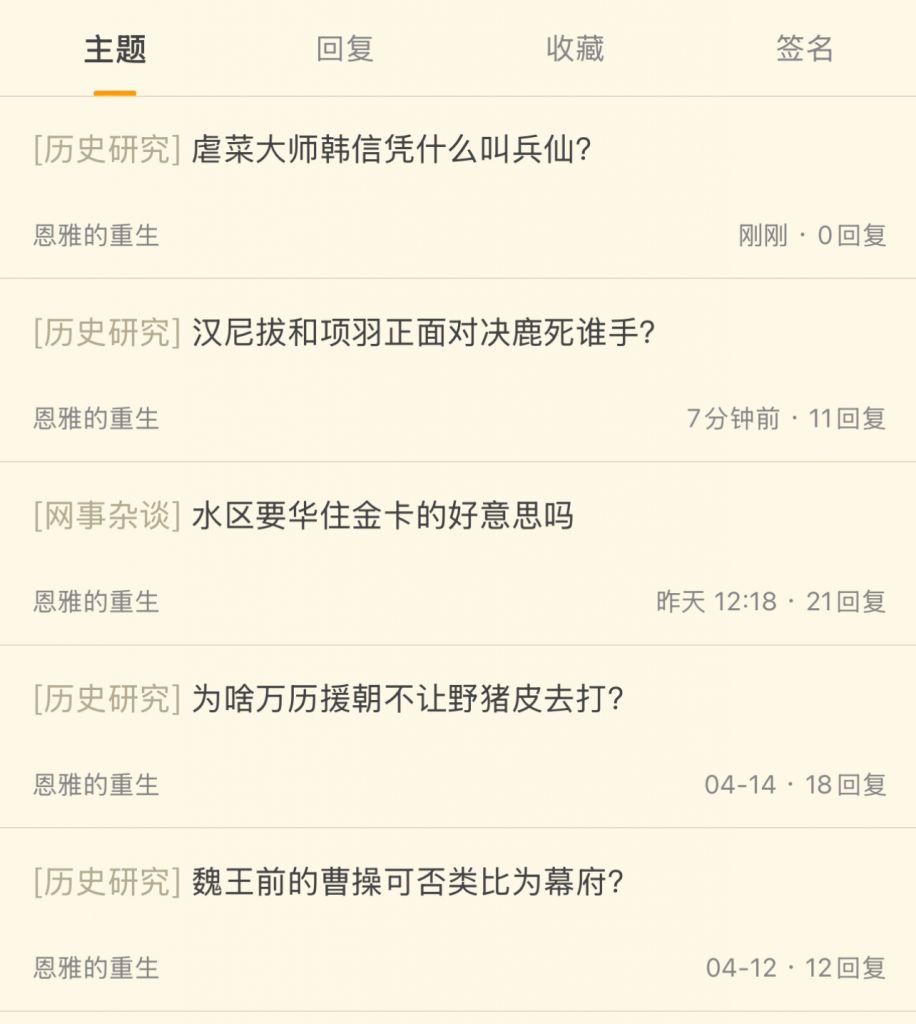Select the 签名 tab
The height and width of the screenshot is (1024, 916).
click(x=804, y=49)
